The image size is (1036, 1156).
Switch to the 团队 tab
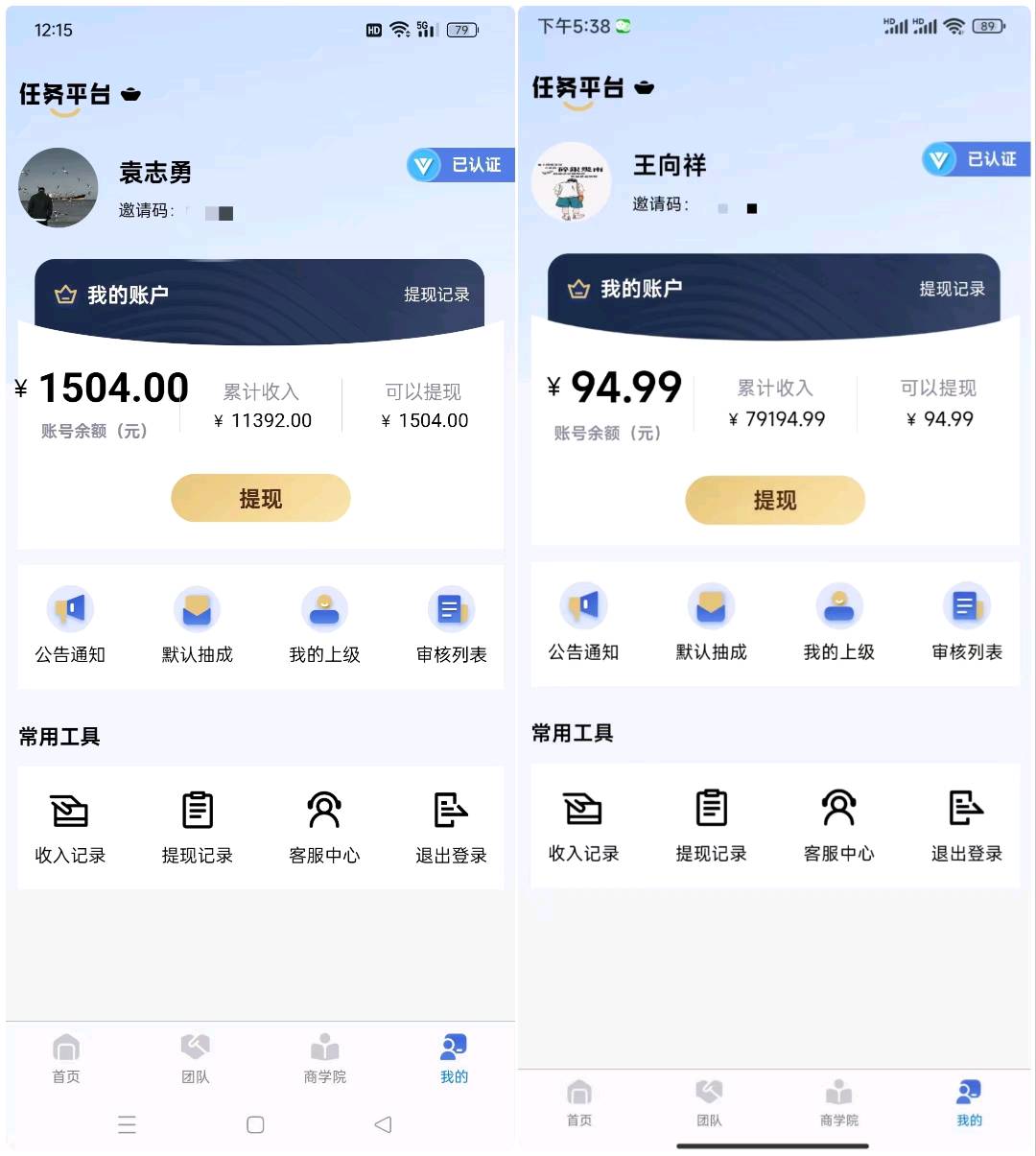195,1055
